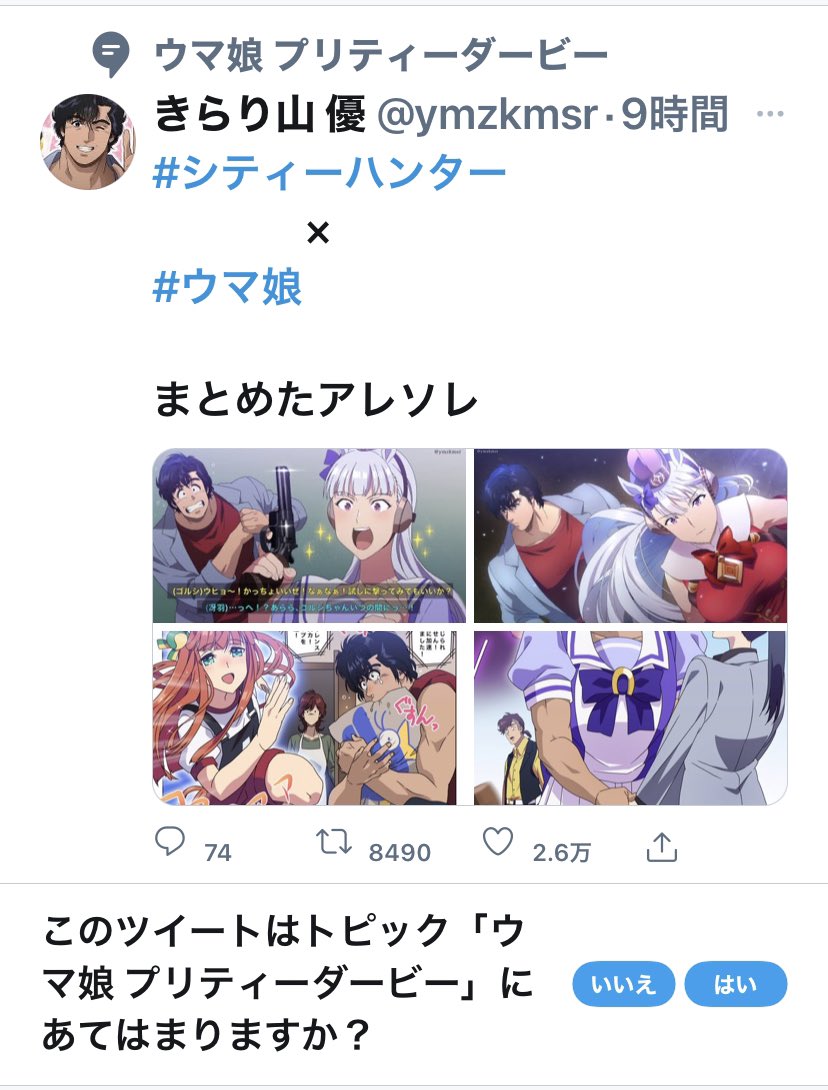Open the #ウマ娘 hashtag
The width and height of the screenshot is (828, 1090).
click(x=228, y=289)
